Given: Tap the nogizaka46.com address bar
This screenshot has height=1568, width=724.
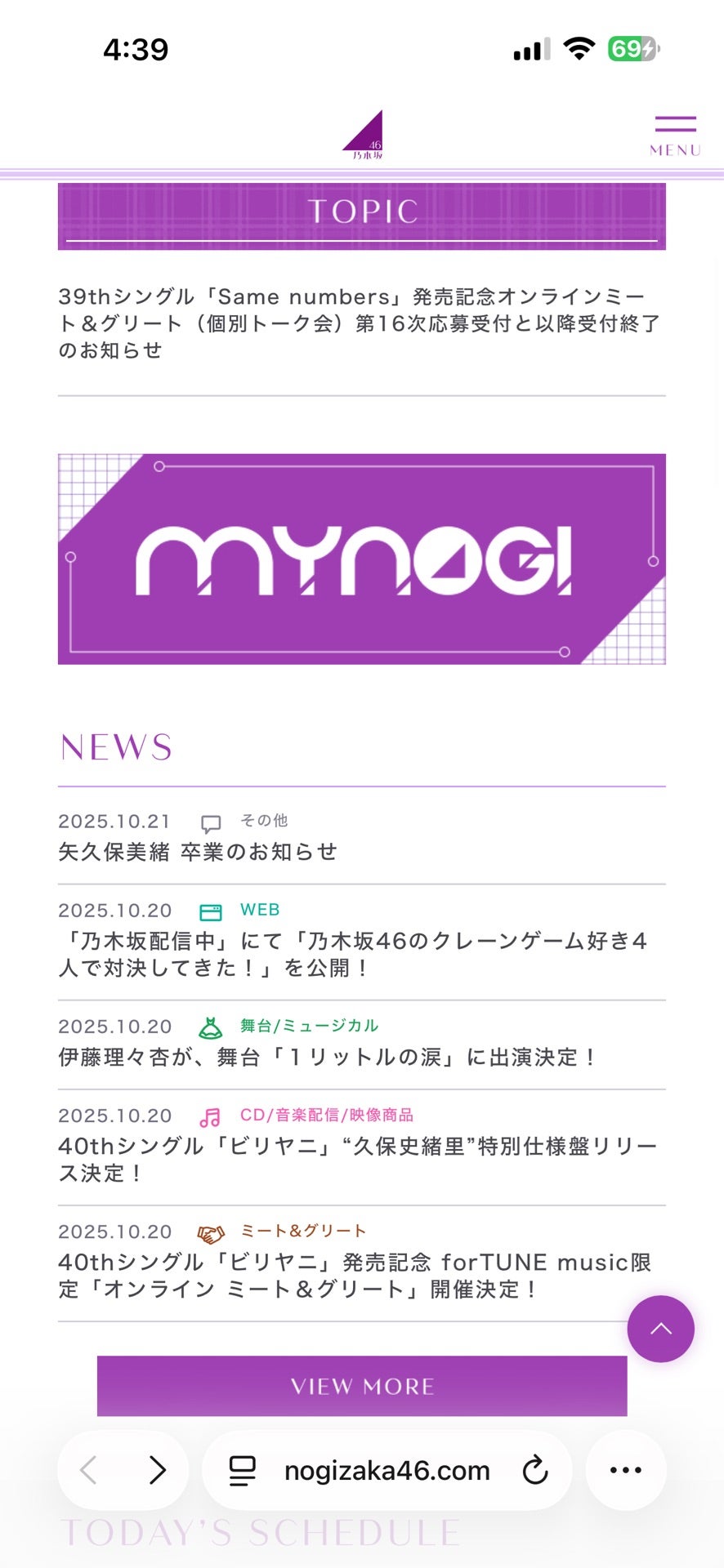Looking at the screenshot, I should [387, 1470].
